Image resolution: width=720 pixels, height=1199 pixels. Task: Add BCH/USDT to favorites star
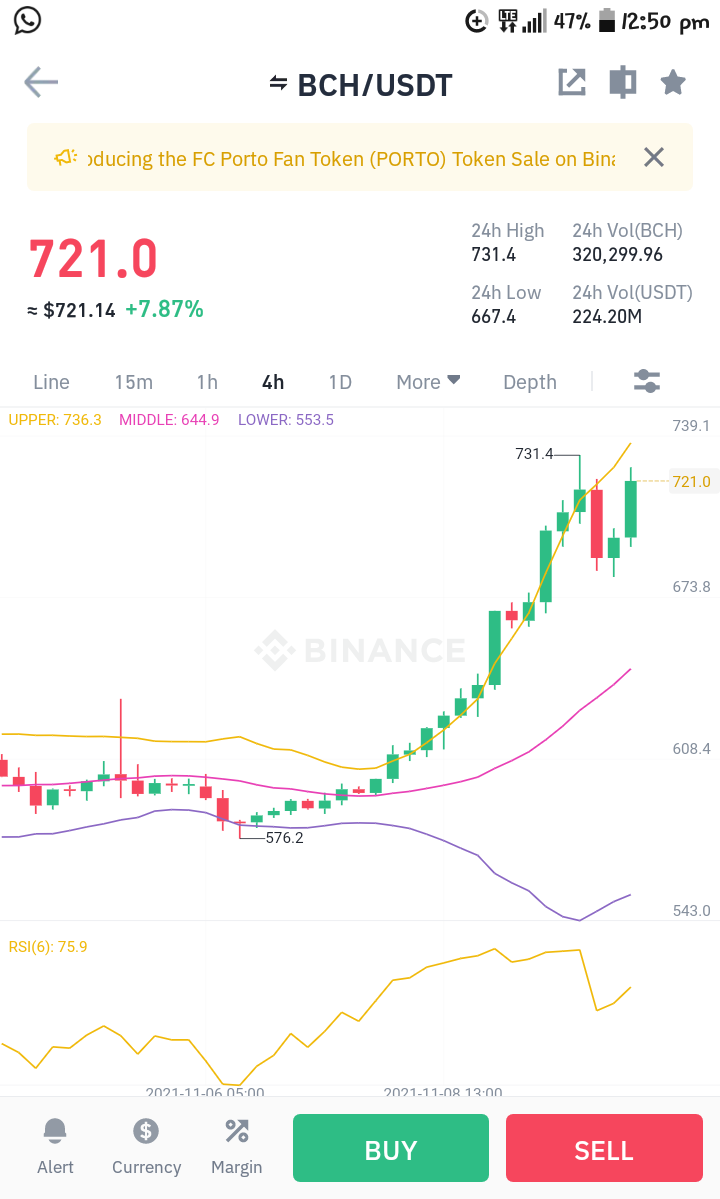click(673, 82)
